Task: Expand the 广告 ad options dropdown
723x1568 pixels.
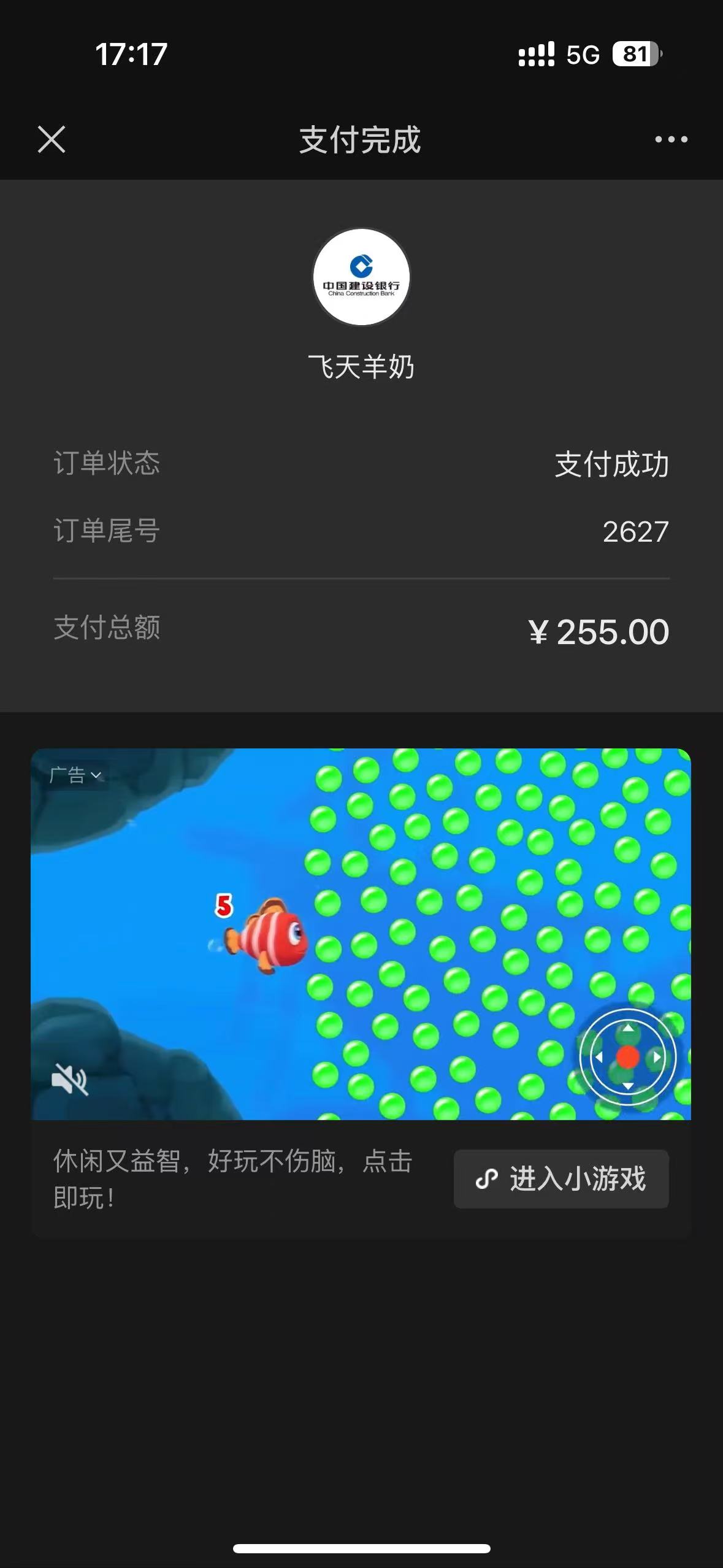Action: pos(75,775)
